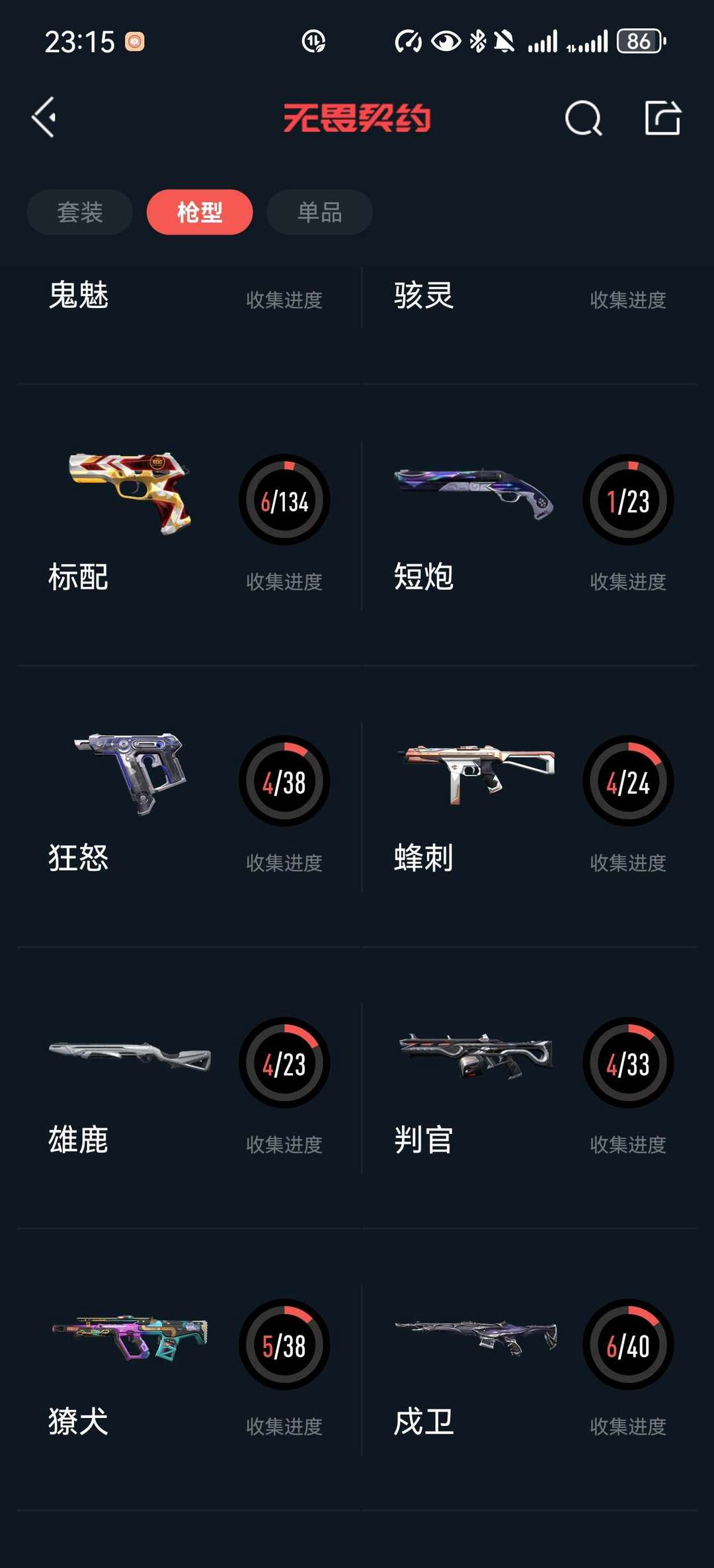Share this page via the share icon
The height and width of the screenshot is (1568, 714).
[662, 118]
